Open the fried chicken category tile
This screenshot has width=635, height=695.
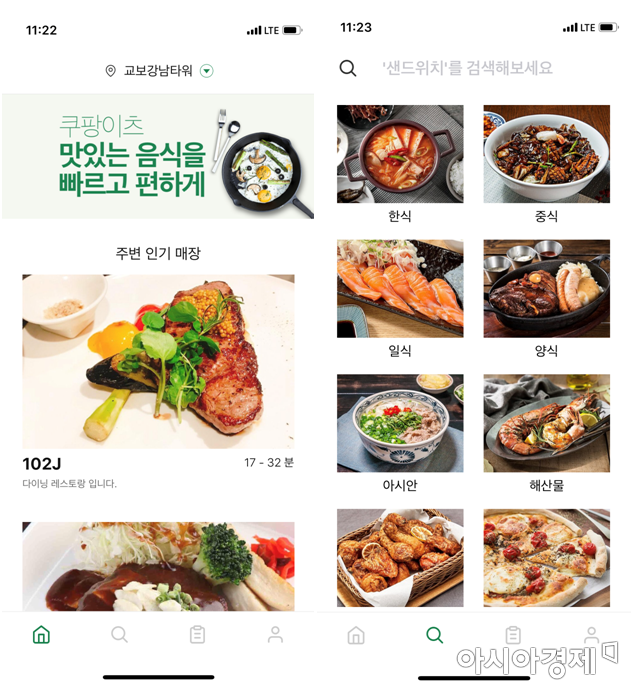(x=400, y=557)
